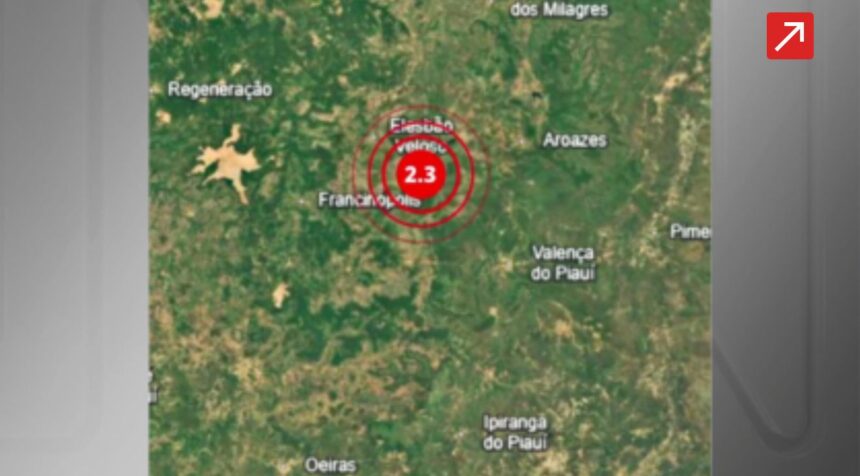Open the red arrow icon
860x476 pixels.
click(x=789, y=36)
